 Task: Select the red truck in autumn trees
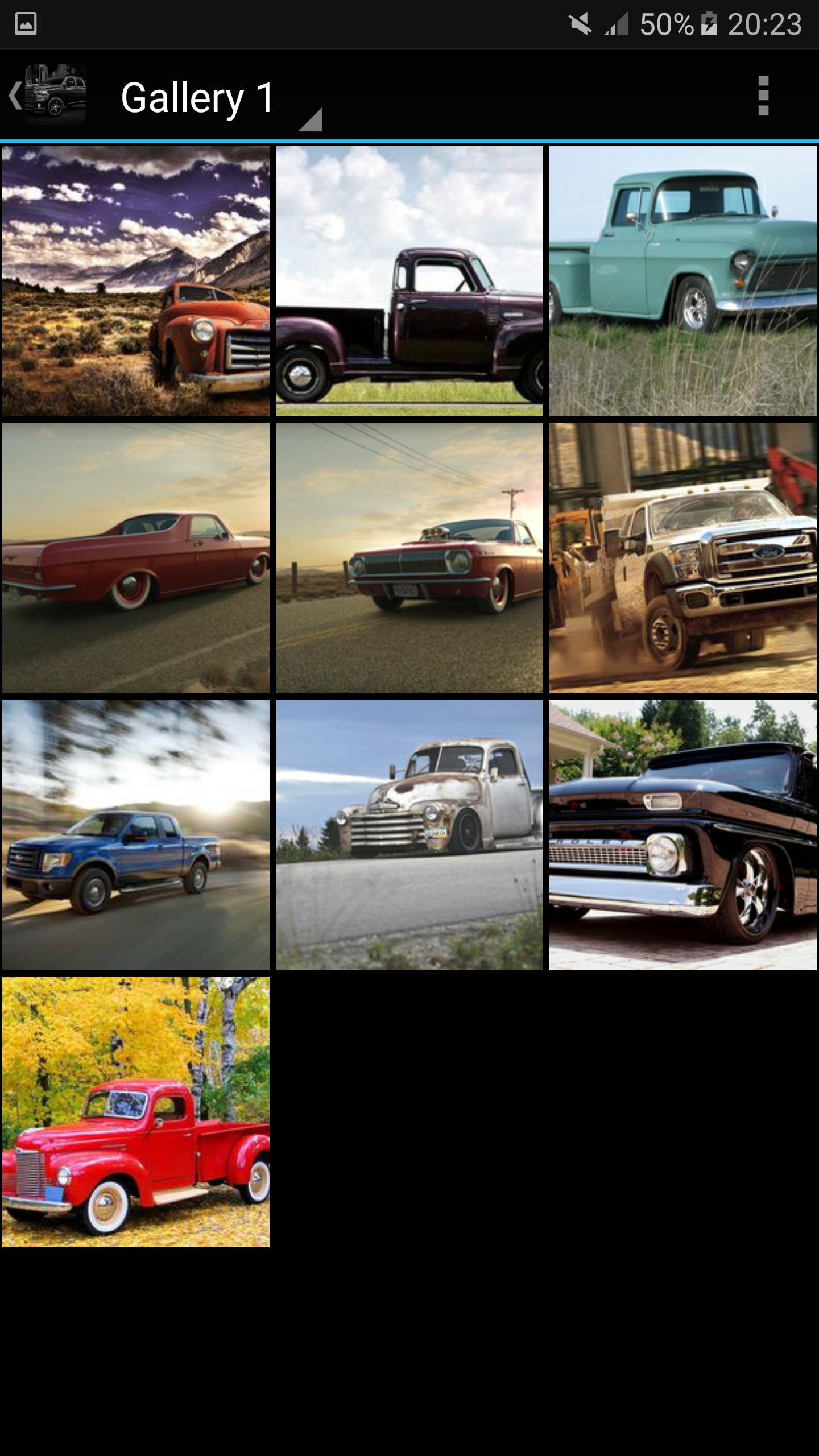click(x=136, y=1111)
